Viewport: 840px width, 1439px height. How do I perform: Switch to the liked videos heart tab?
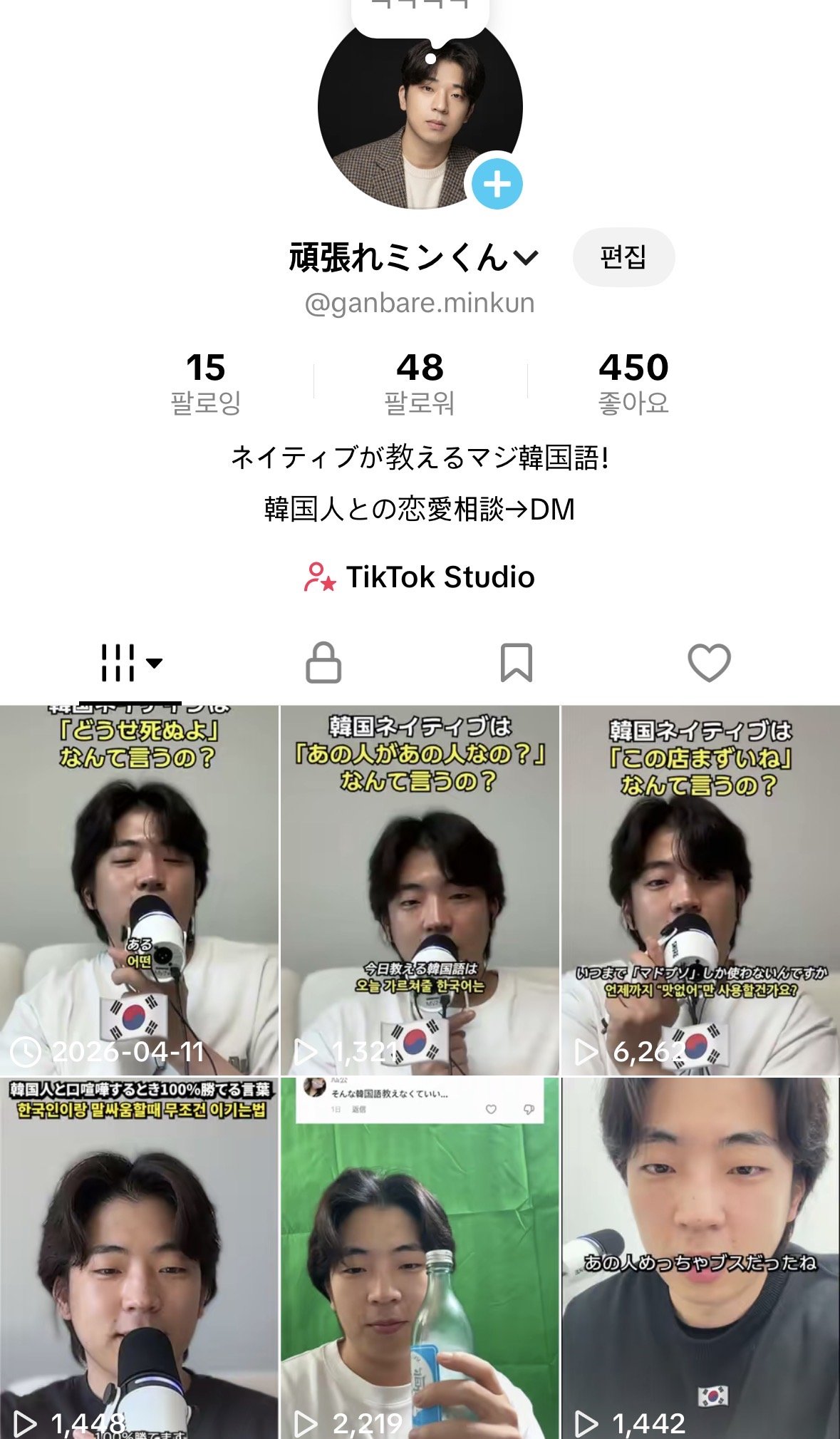709,663
